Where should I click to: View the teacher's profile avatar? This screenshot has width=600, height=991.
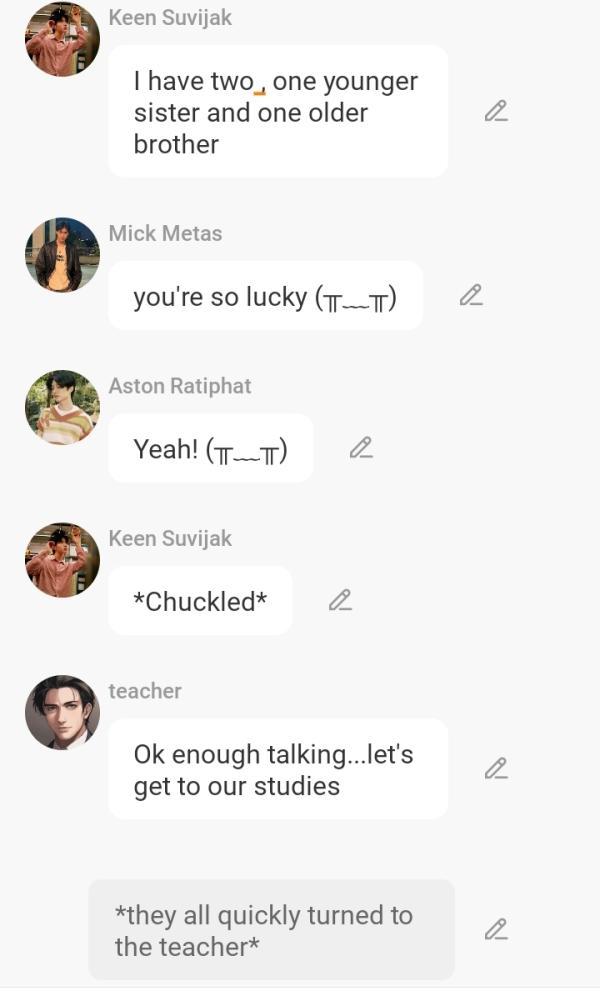[x=62, y=712]
